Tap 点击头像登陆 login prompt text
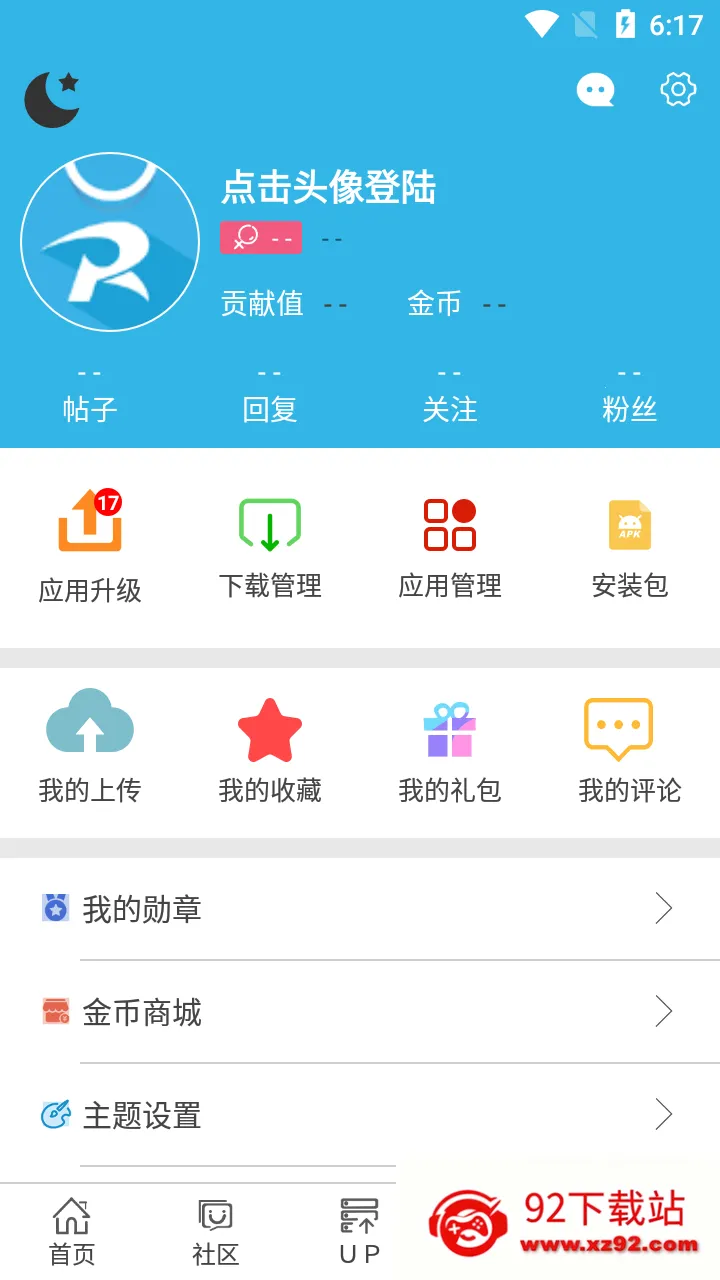Screen dimensions: 720x1280 (330, 189)
